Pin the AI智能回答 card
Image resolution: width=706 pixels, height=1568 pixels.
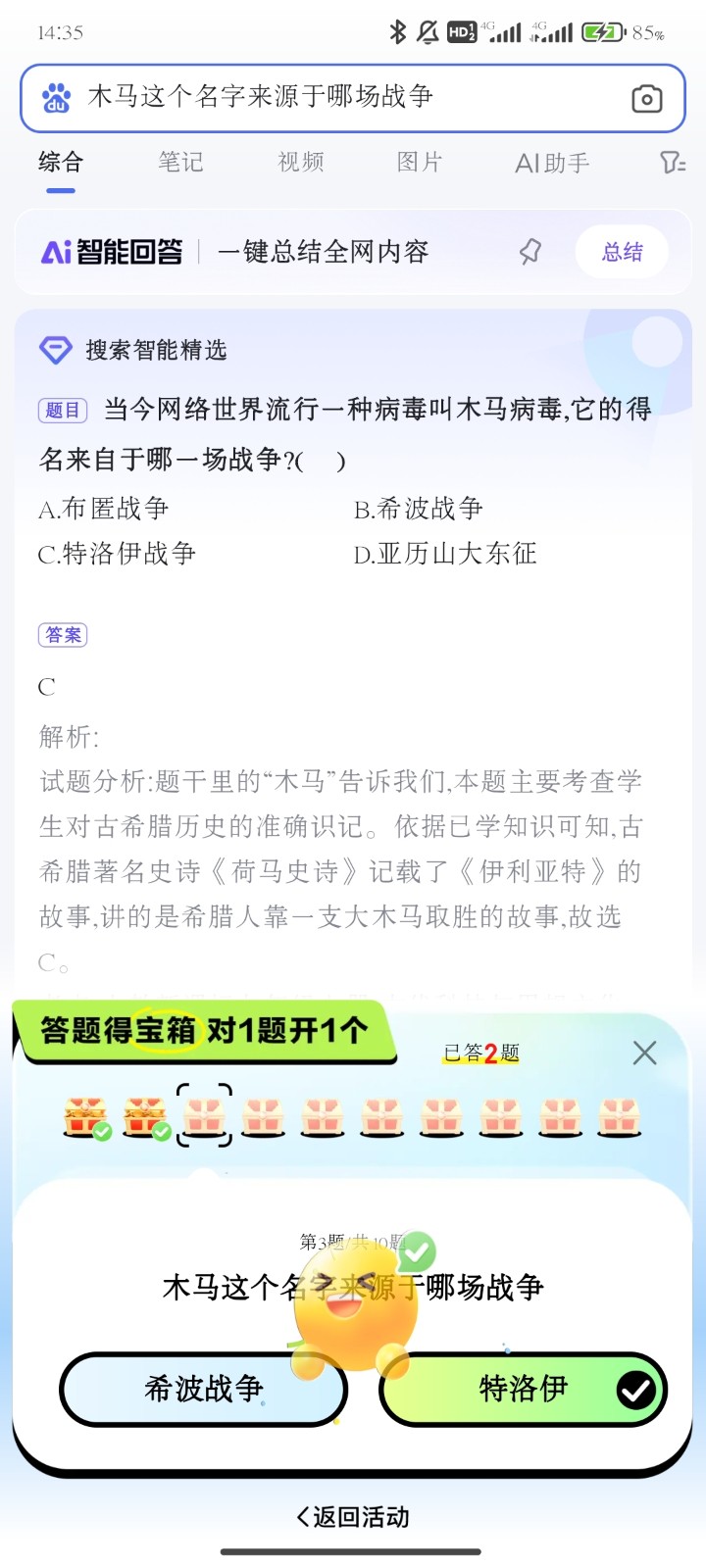coord(530,252)
